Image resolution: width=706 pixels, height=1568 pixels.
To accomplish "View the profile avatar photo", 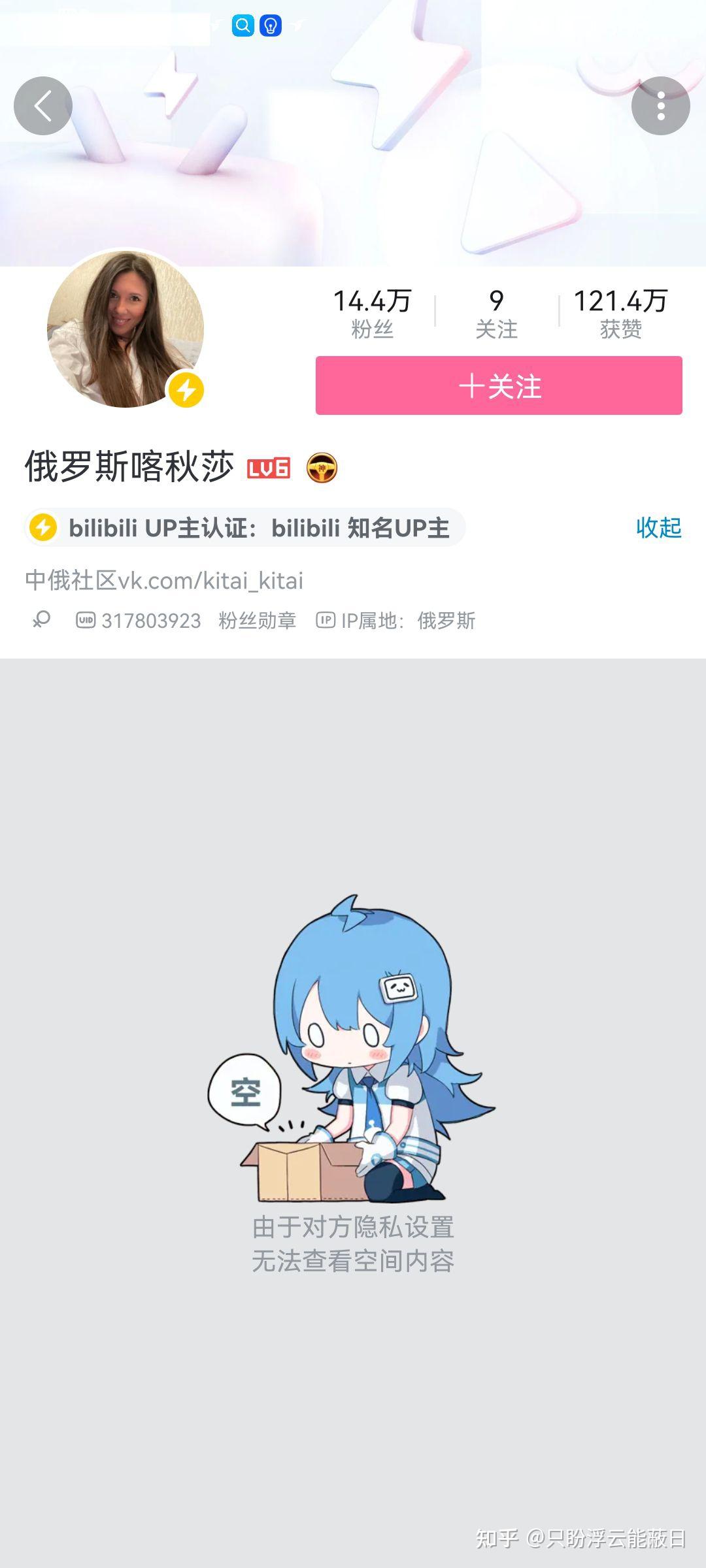I will [x=126, y=329].
